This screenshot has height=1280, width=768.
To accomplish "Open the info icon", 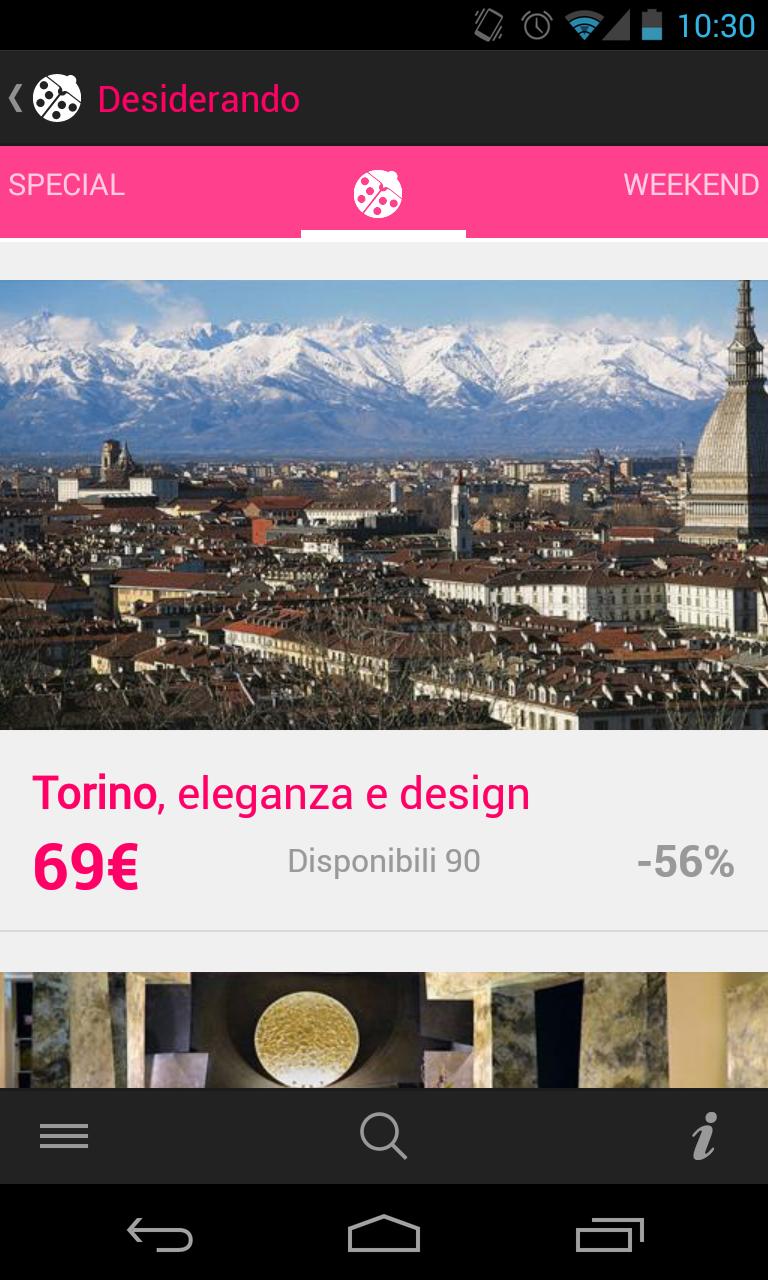I will pos(704,1136).
